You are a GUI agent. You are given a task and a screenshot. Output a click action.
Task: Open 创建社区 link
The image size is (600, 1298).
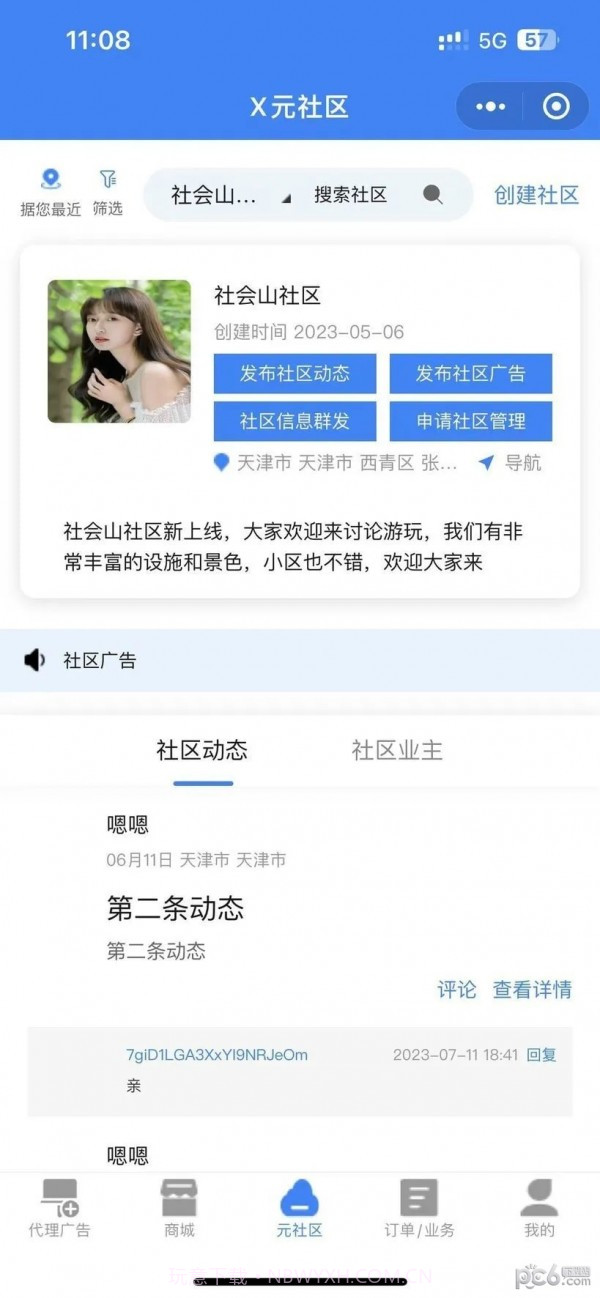[x=536, y=195]
